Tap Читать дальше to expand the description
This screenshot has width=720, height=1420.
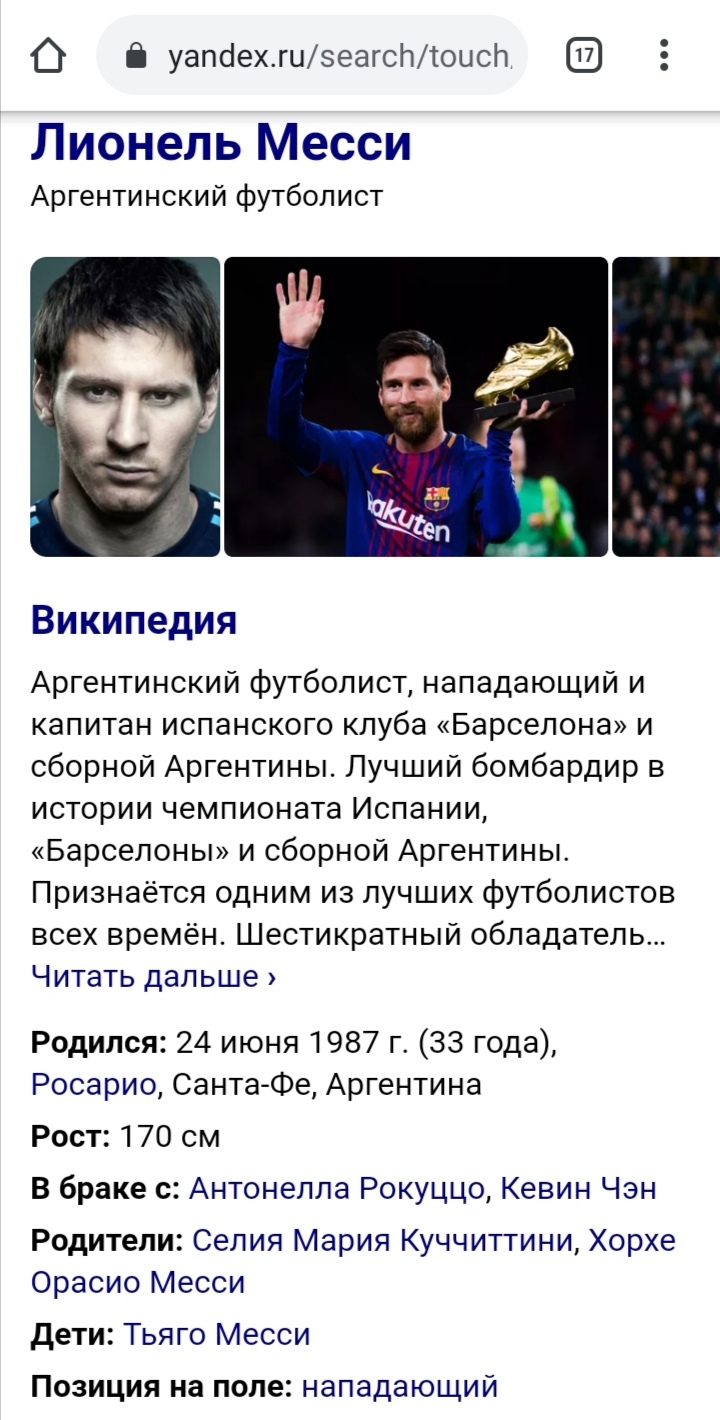pyautogui.click(x=153, y=976)
